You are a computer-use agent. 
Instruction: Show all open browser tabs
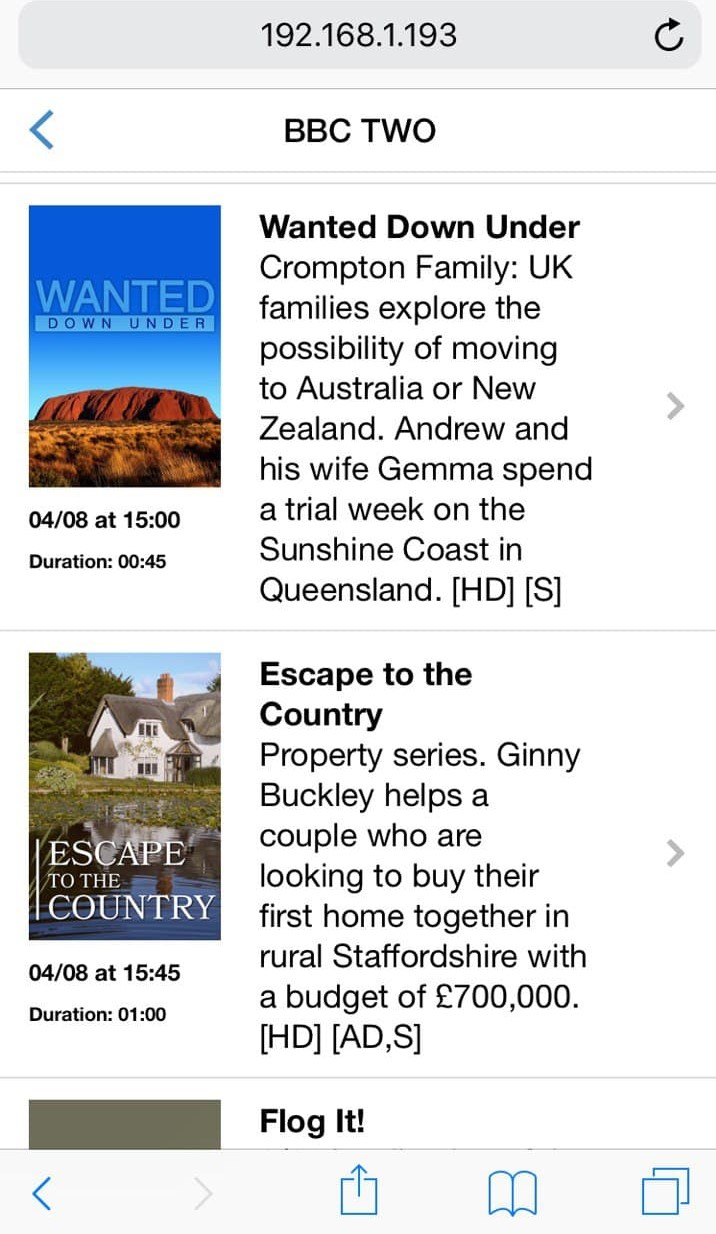(x=665, y=1192)
